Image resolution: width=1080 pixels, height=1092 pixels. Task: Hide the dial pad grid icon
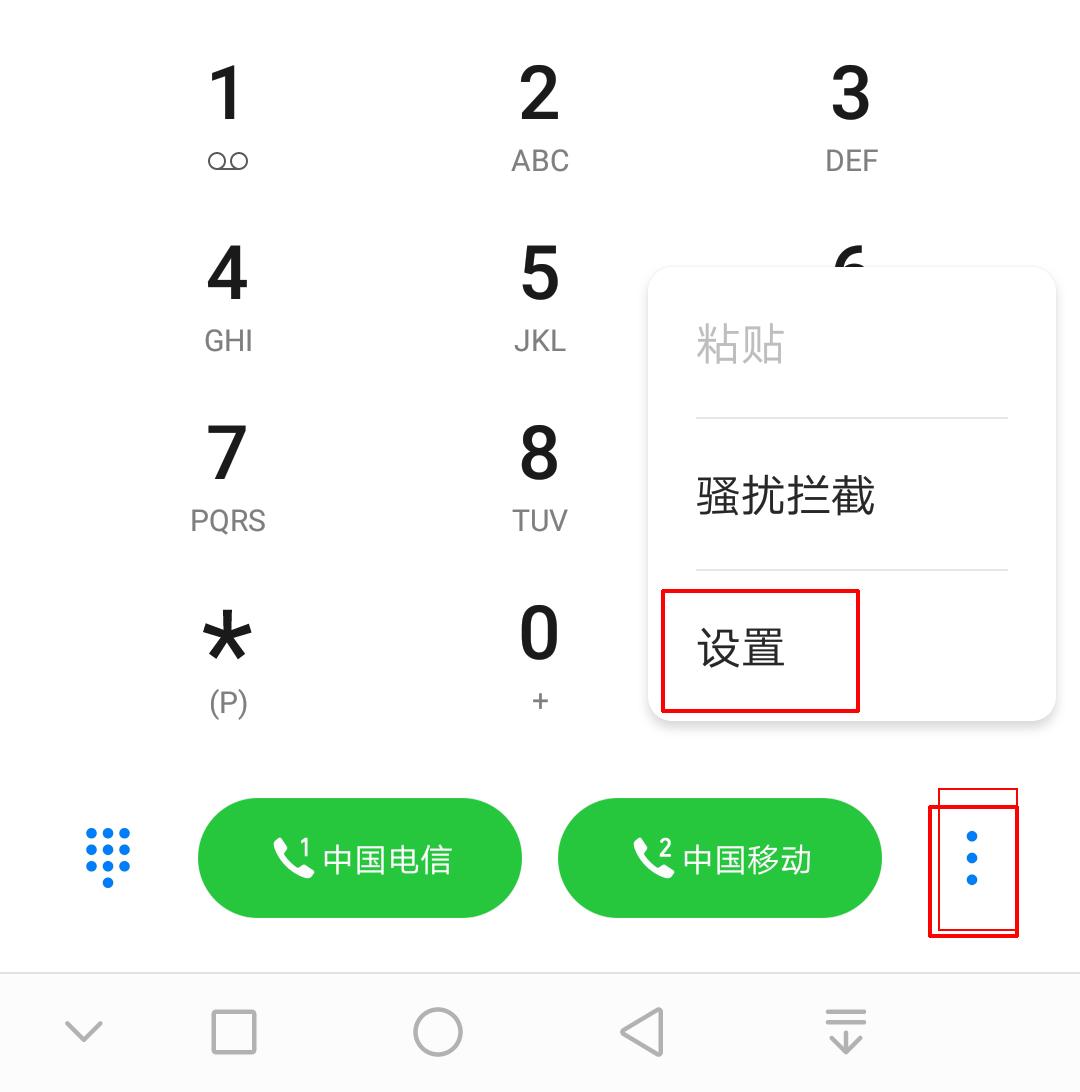(x=108, y=857)
